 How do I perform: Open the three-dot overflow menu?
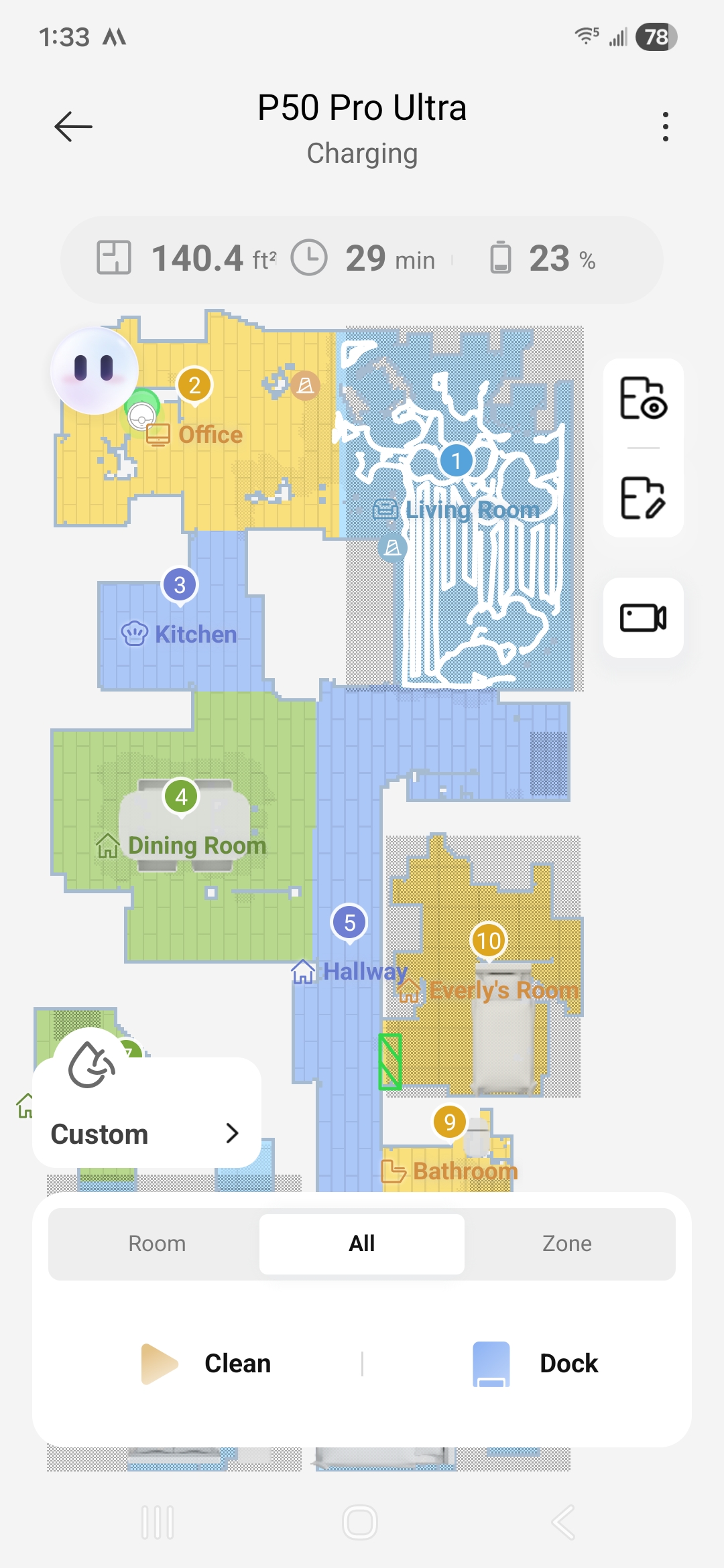coord(665,127)
